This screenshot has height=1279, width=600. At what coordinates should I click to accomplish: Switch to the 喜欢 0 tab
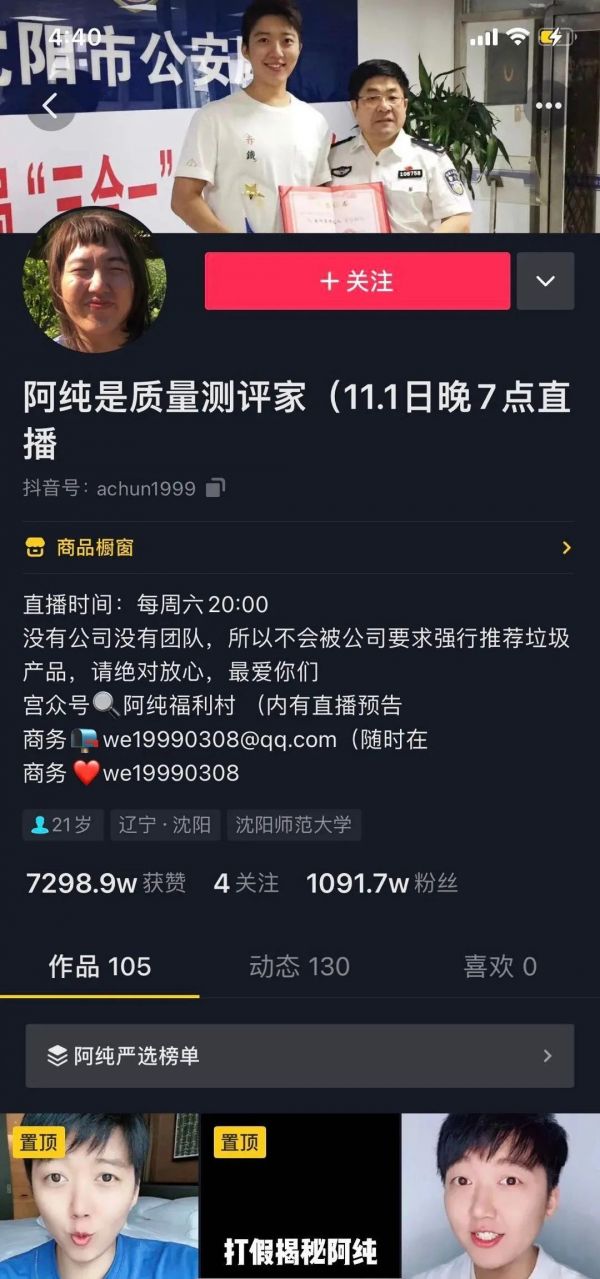pos(499,966)
